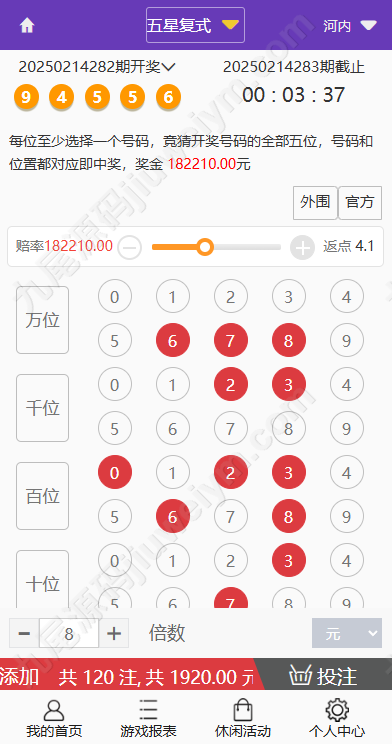Increase the 倍数 multiplier by one
Screen dimensions: 392x744
coord(114,633)
